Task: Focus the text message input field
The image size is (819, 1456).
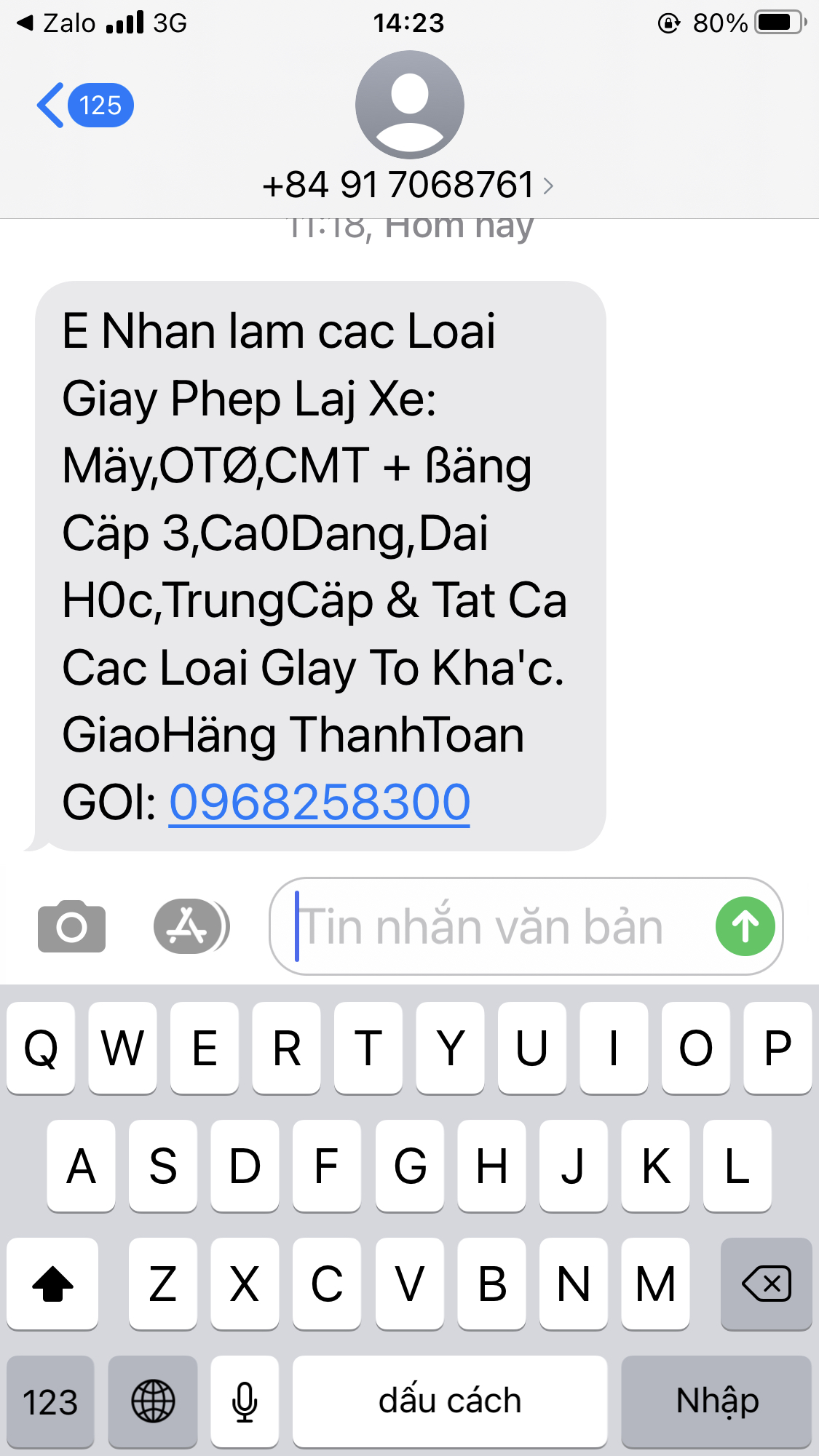Action: coord(495,926)
